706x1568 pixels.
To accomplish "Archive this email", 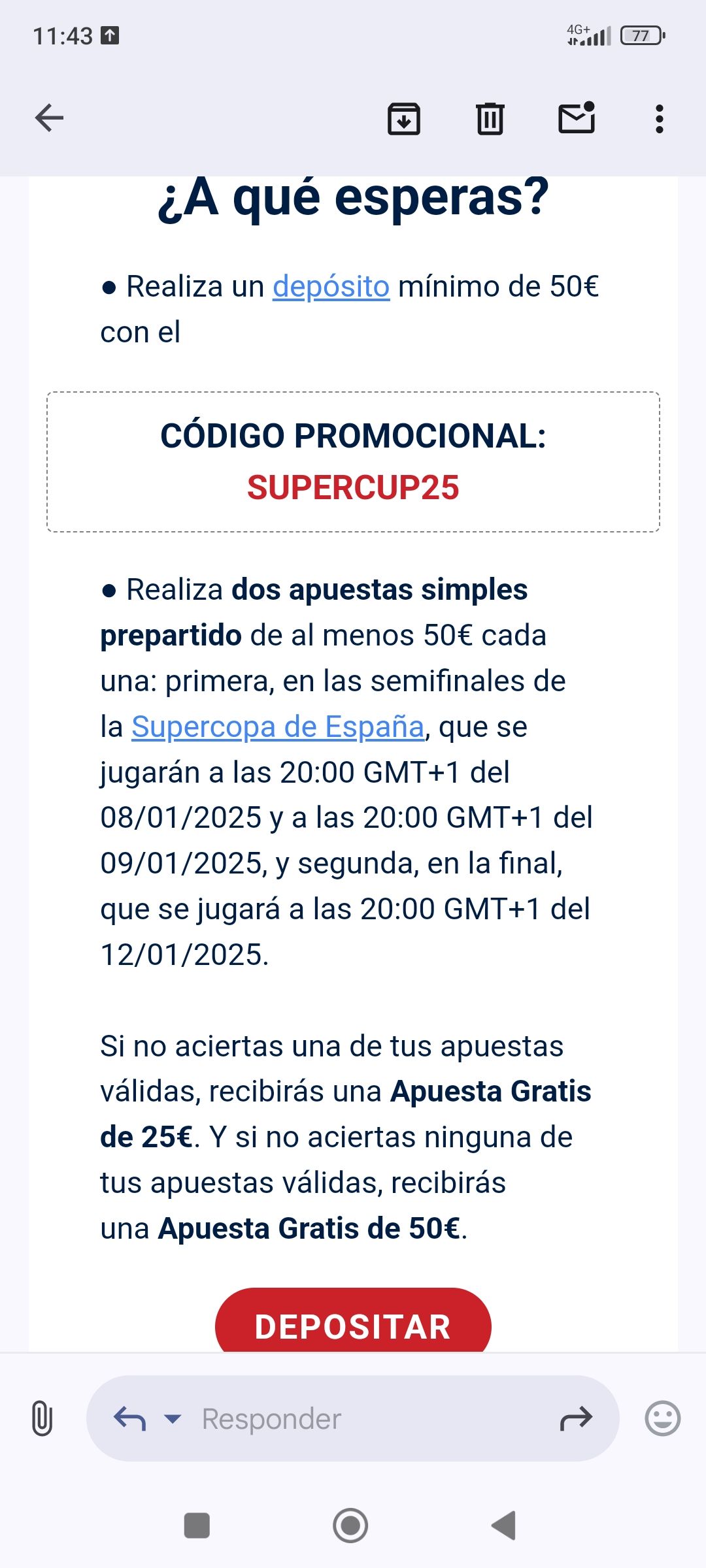I will pyautogui.click(x=404, y=119).
